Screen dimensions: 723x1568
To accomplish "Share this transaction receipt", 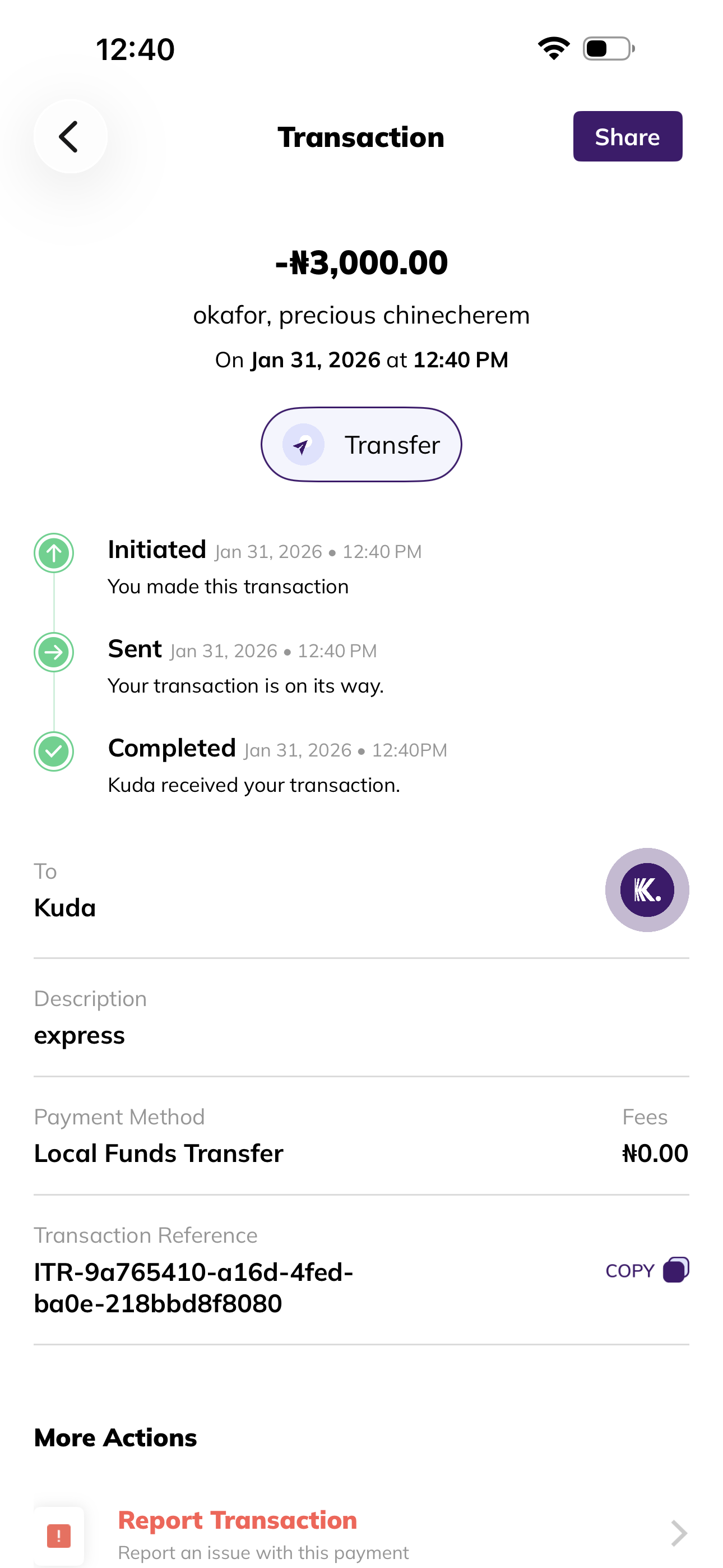I will [x=627, y=136].
